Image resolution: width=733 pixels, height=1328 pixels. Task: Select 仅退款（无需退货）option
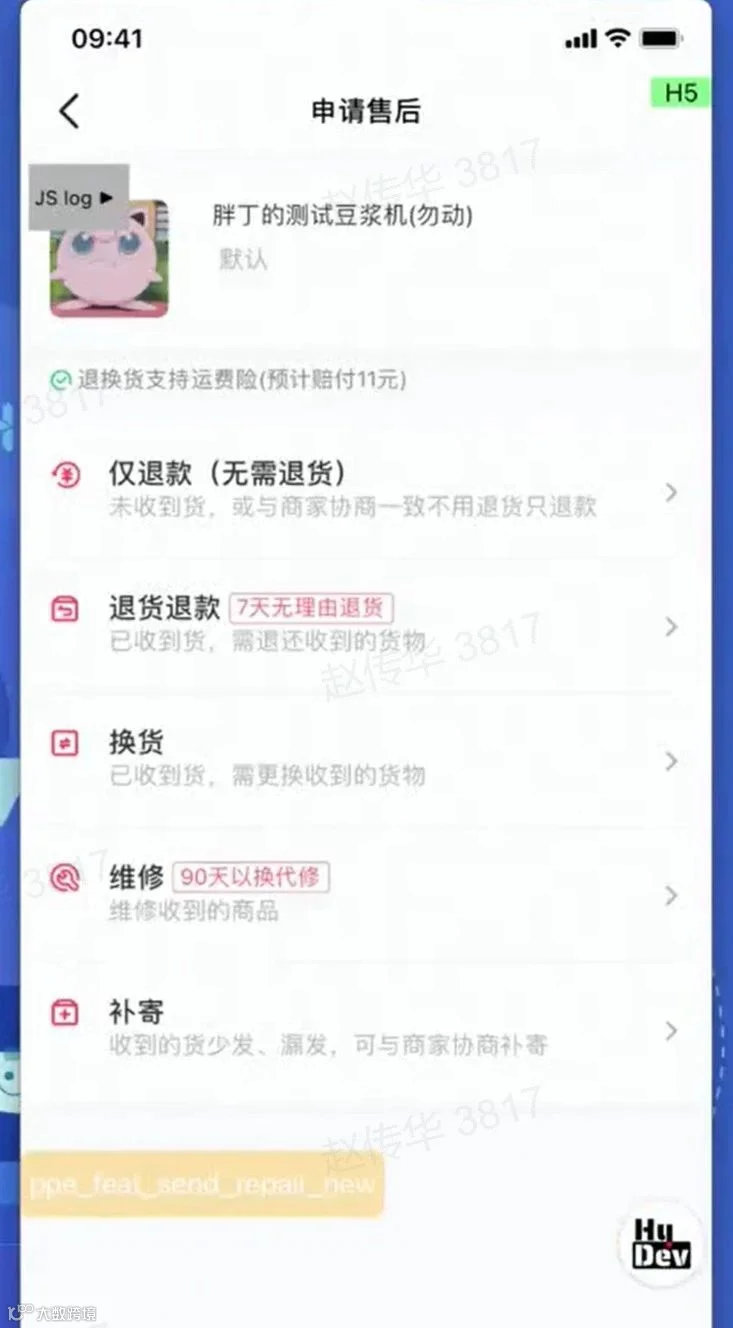365,490
